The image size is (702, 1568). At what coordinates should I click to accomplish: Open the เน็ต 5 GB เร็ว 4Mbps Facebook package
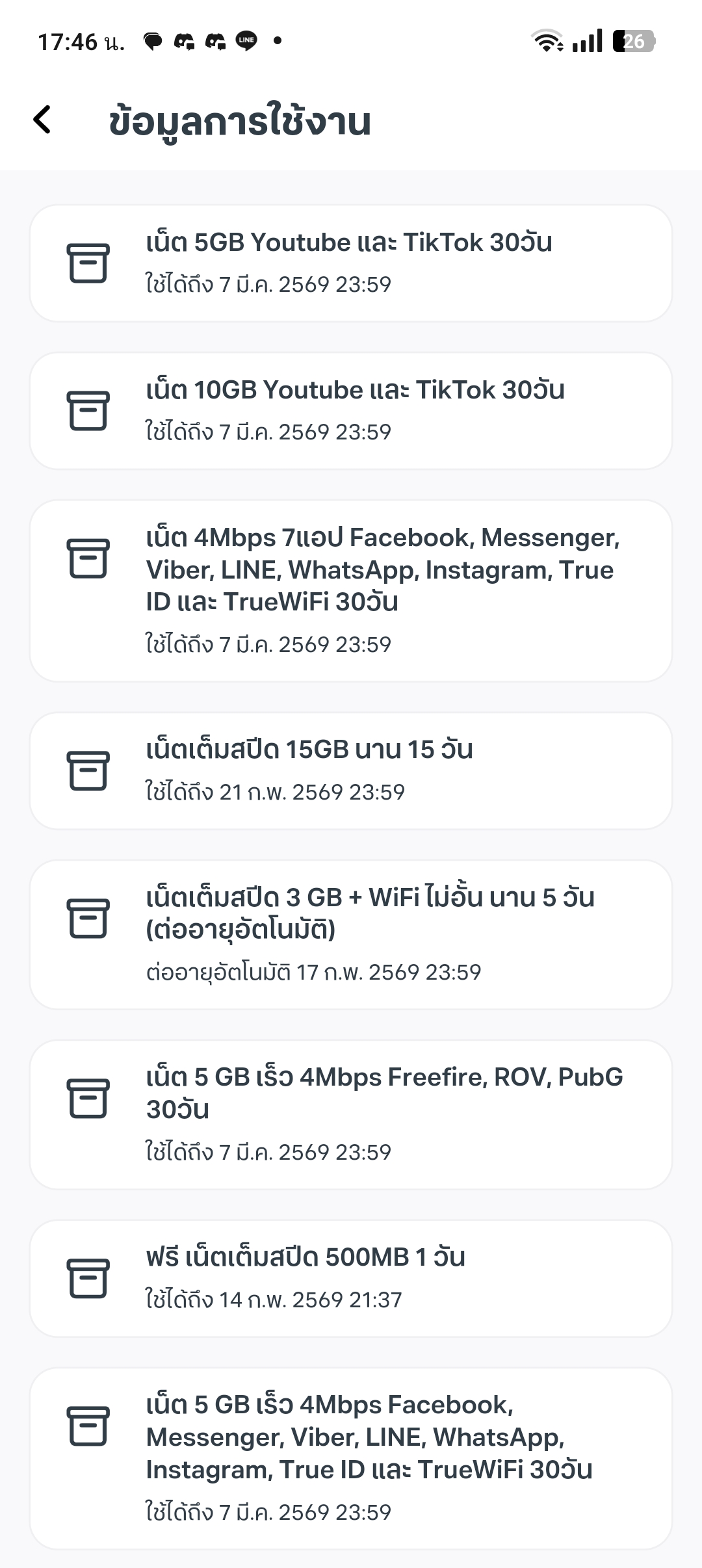pos(351,1458)
